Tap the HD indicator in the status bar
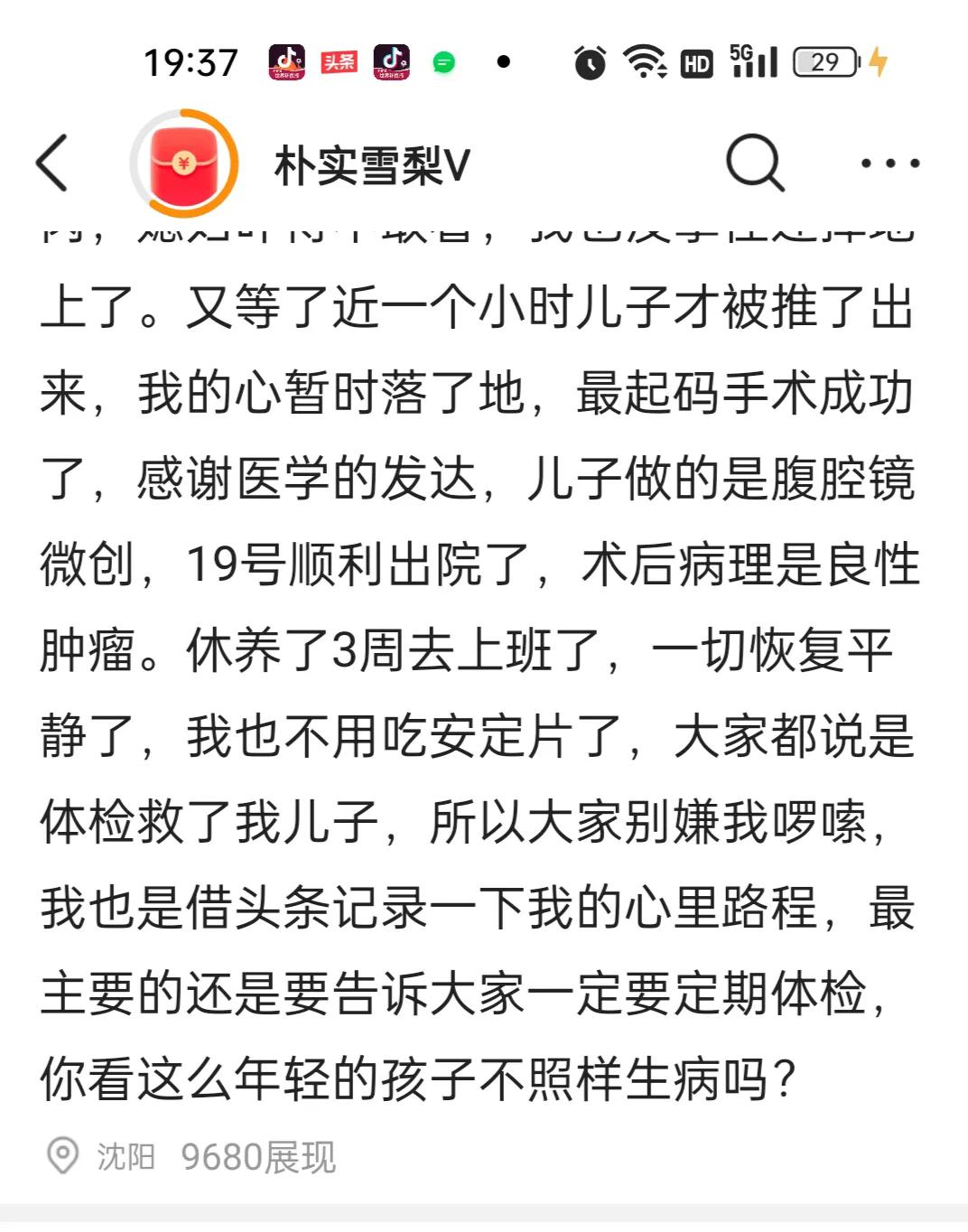The image size is (968, 1232). coord(697,62)
